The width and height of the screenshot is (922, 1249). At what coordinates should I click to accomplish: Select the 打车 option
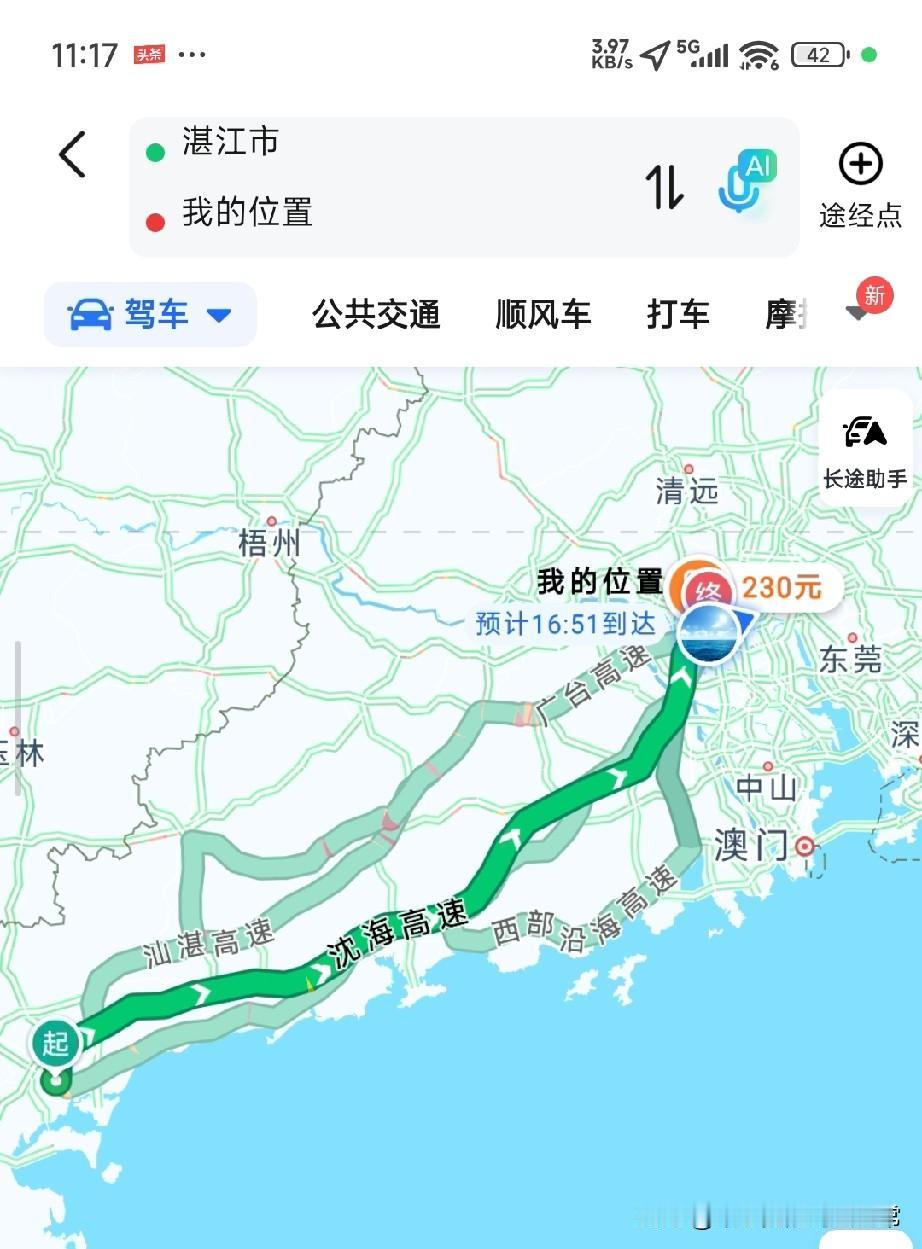(x=677, y=313)
